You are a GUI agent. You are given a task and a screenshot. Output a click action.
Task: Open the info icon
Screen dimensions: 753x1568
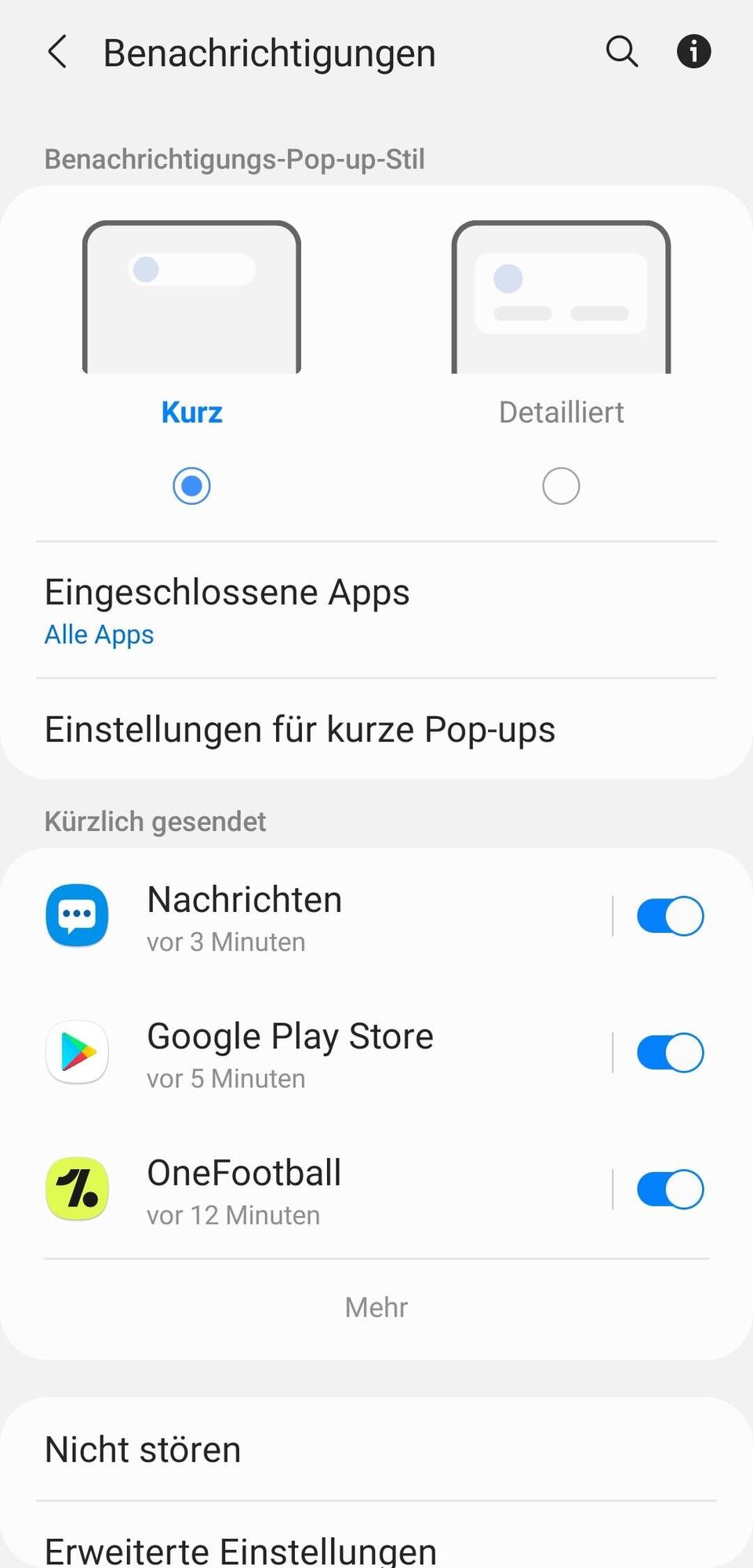pos(693,53)
